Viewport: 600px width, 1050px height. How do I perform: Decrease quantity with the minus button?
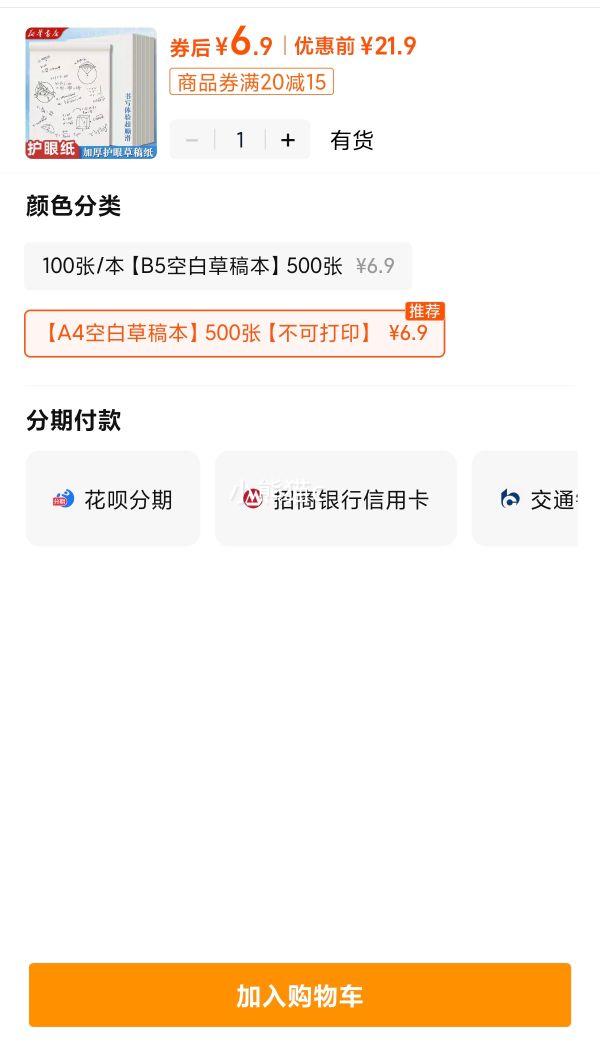point(192,140)
